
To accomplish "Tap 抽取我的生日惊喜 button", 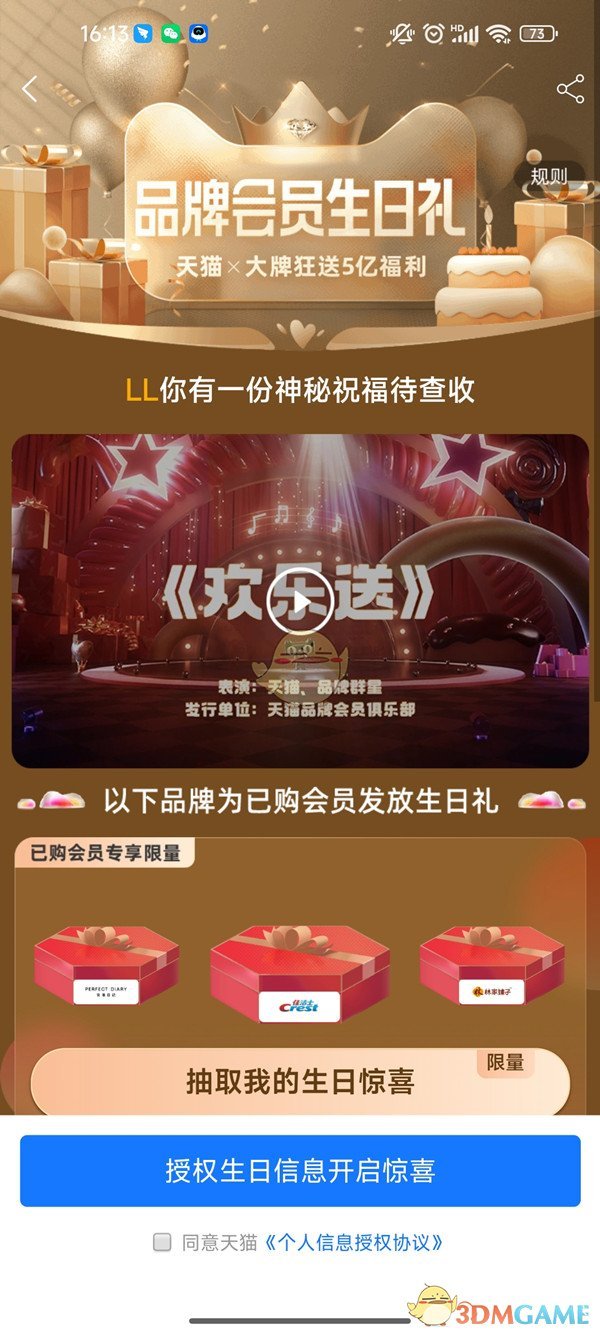I will click(x=300, y=1081).
